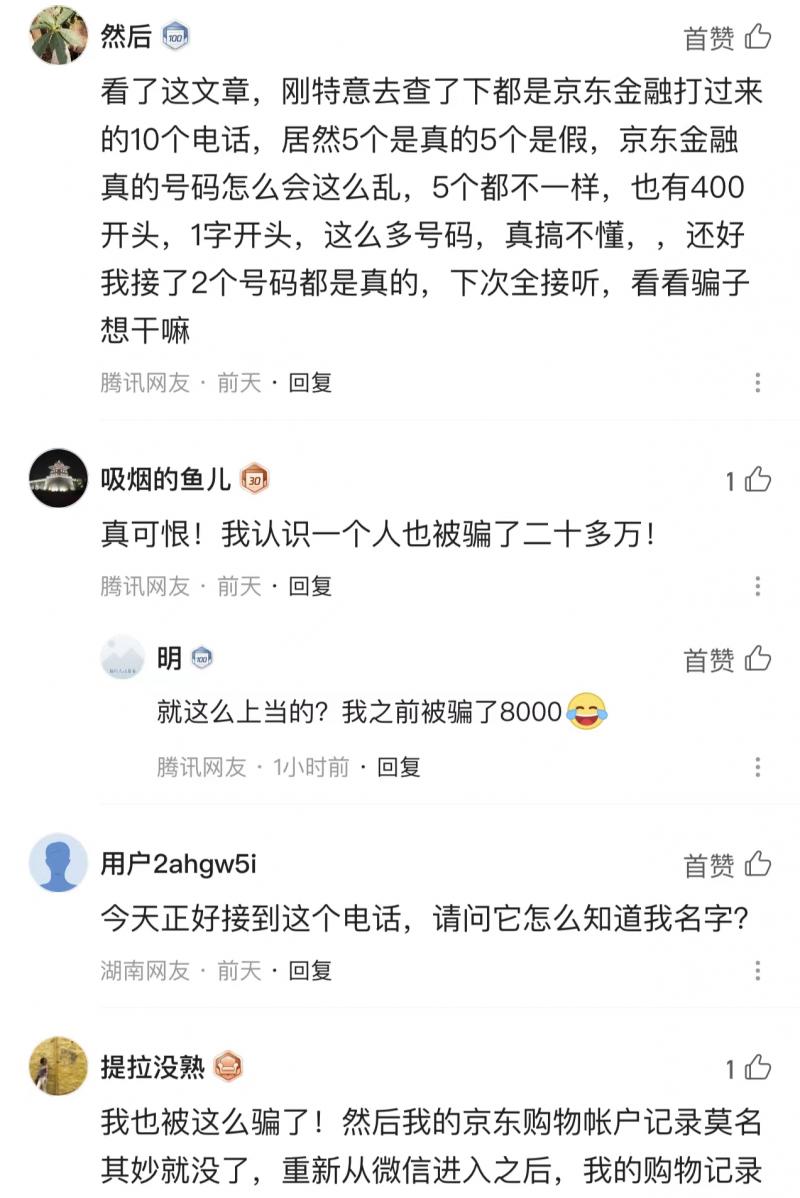Open more options for 用户2ahgw5i's comment
This screenshot has height=1198, width=800.
[757, 973]
